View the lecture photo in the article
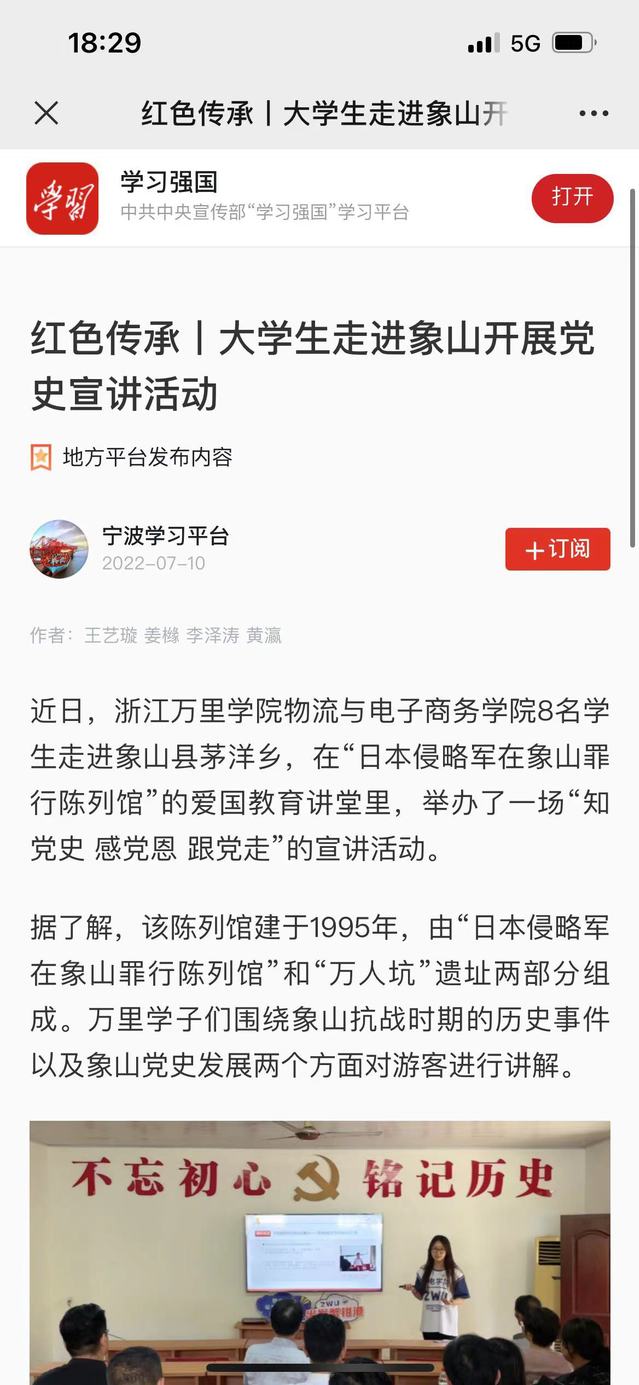 click(x=320, y=1252)
